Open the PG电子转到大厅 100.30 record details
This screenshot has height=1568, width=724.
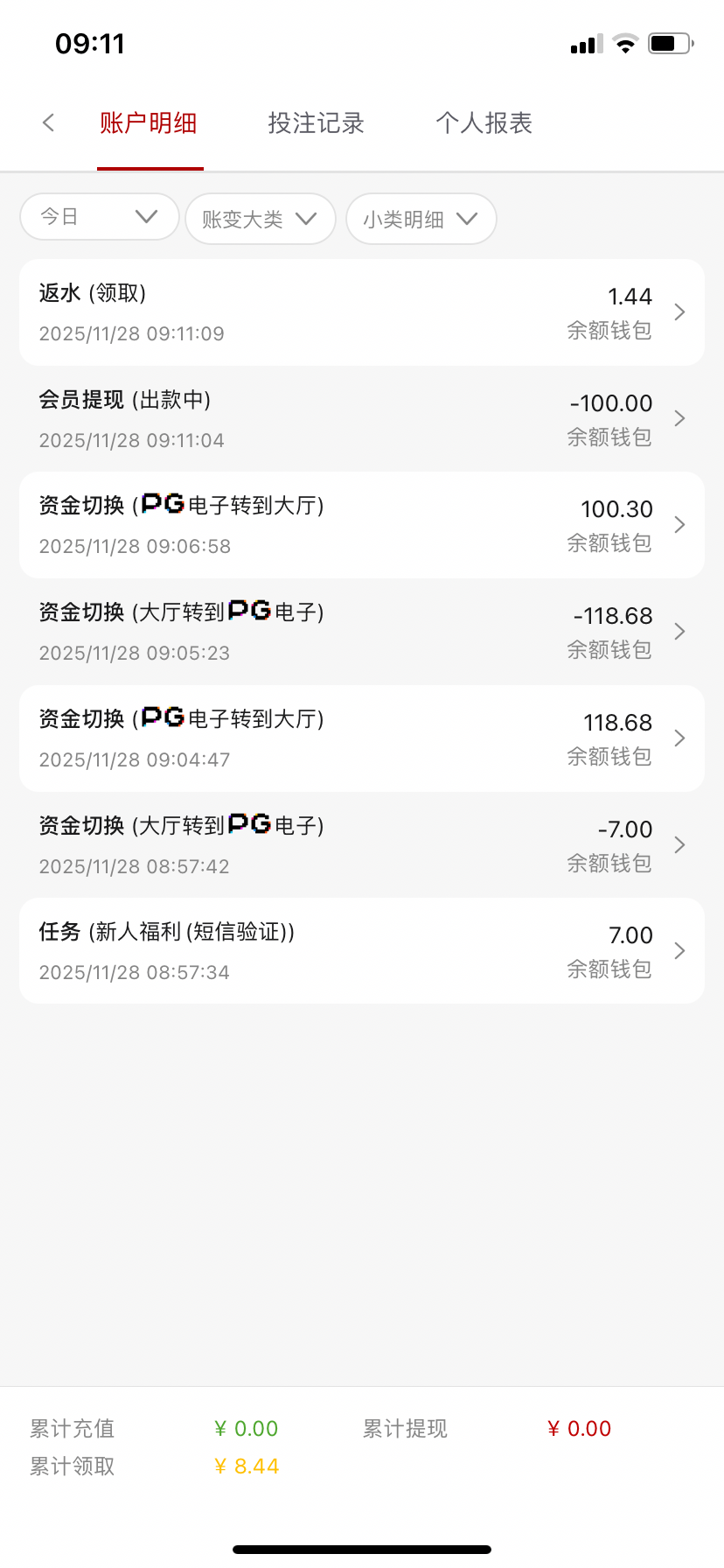point(680,525)
